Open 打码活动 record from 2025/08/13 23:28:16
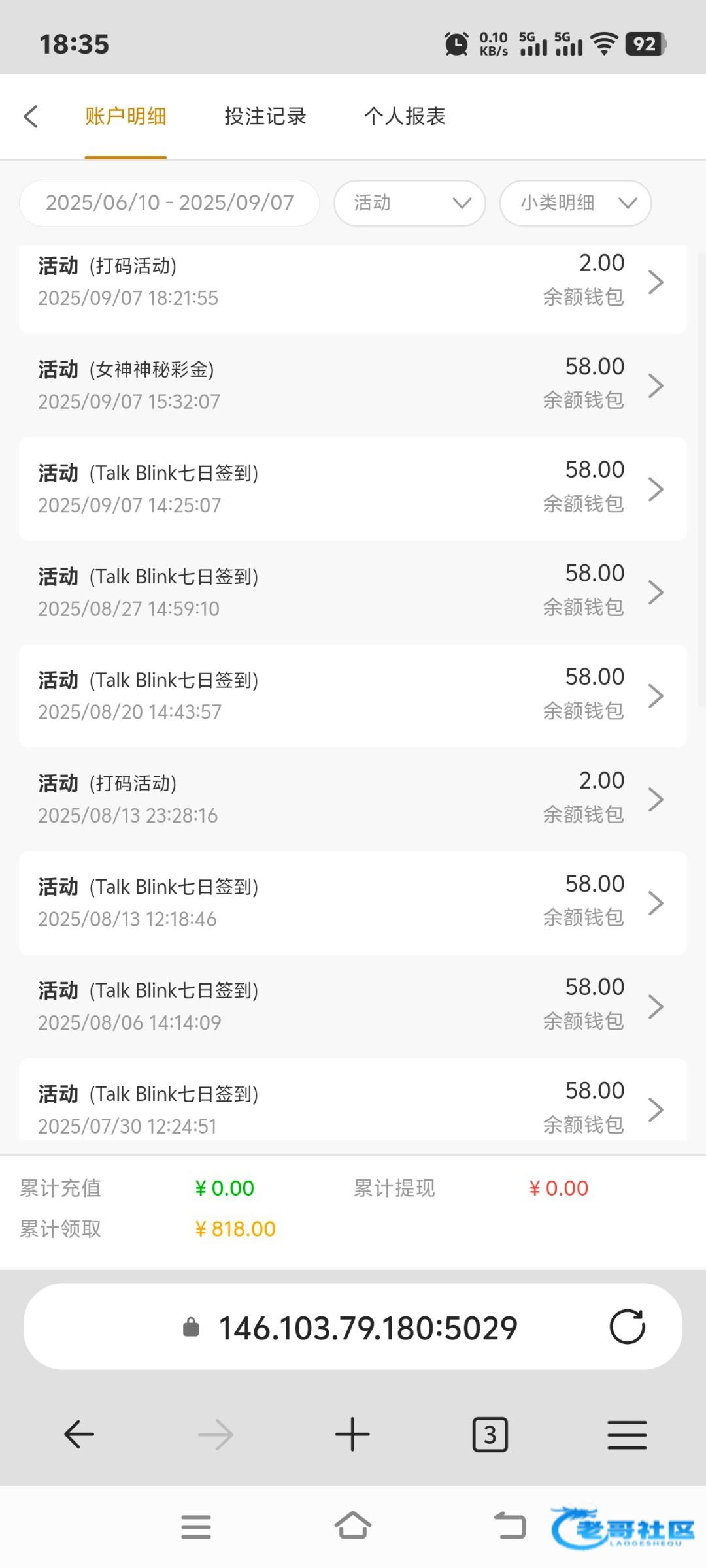 [353, 799]
